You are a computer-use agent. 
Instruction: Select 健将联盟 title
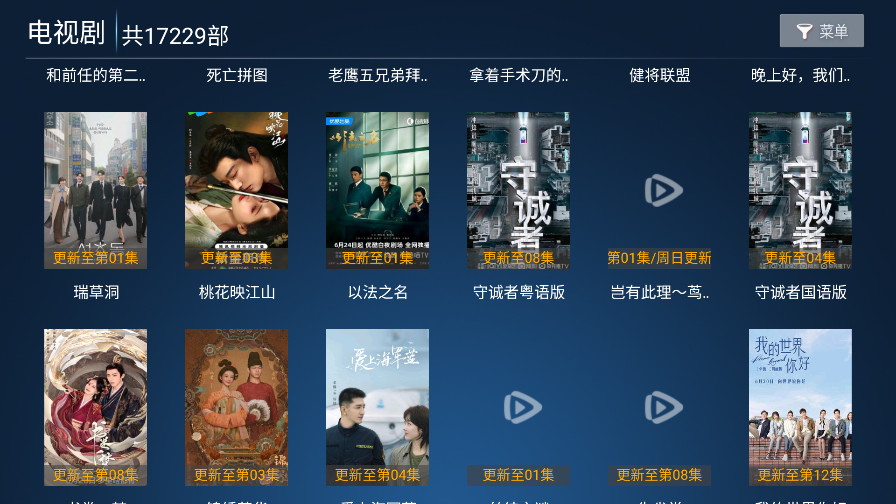pyautogui.click(x=659, y=75)
